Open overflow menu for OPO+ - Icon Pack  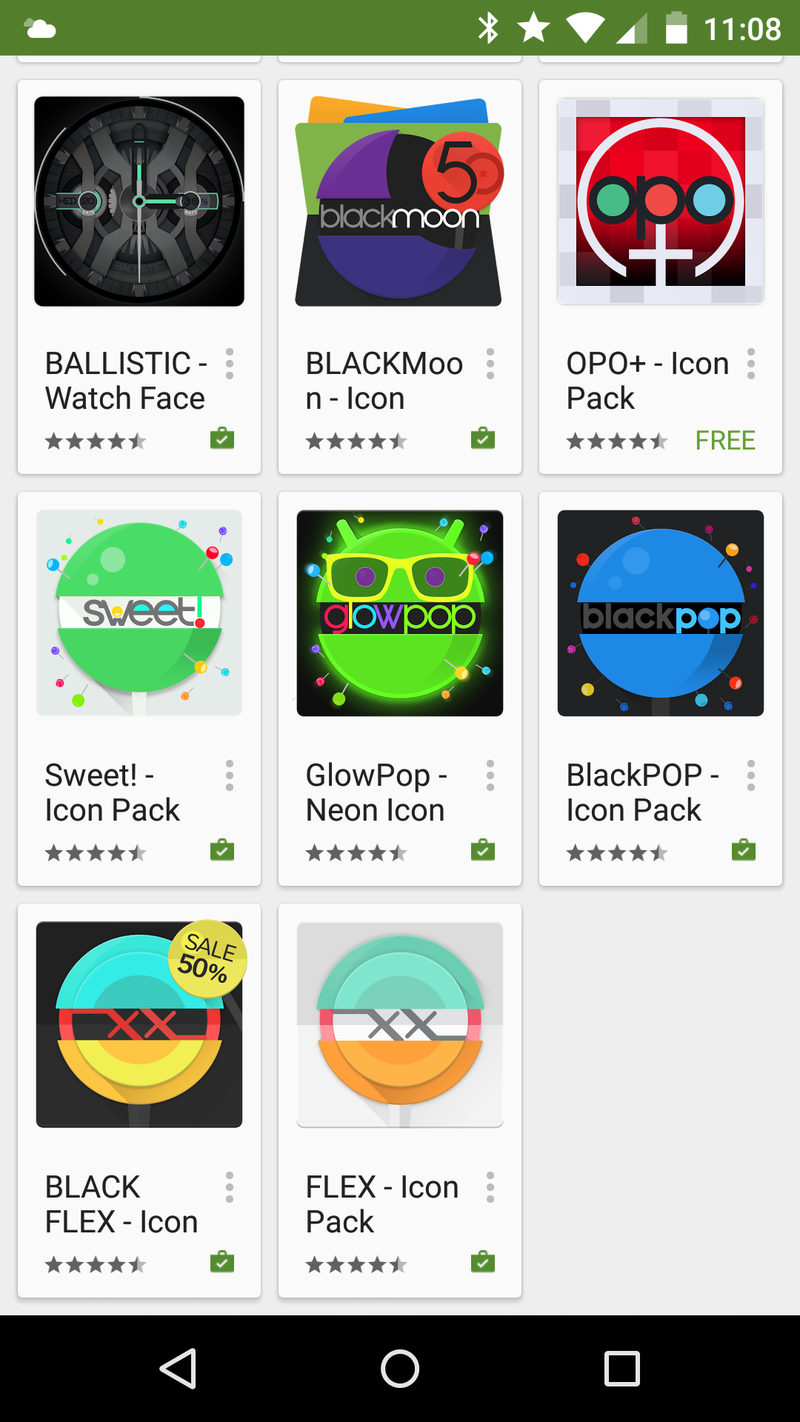[x=751, y=364]
